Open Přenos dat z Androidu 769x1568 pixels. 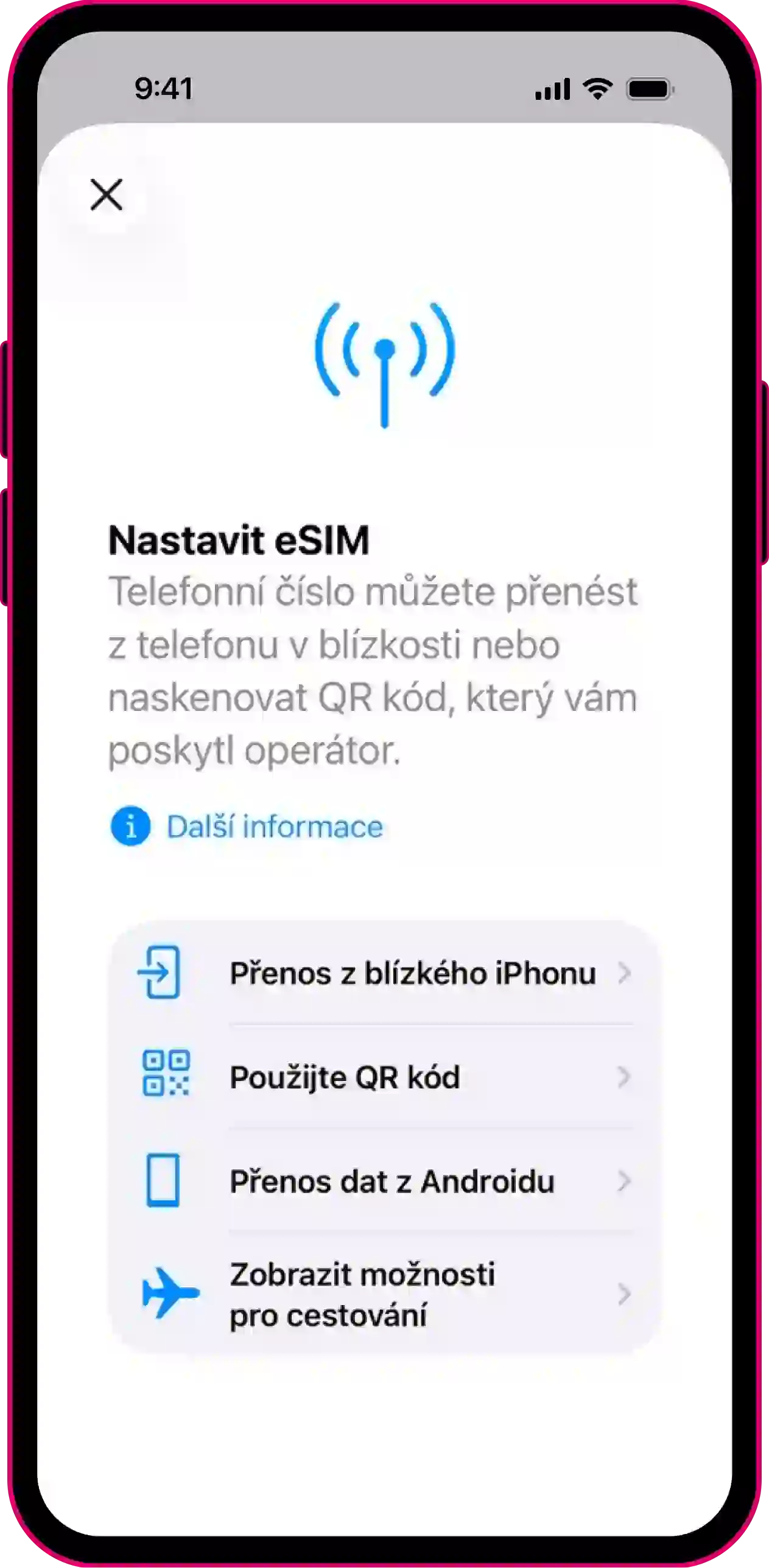coord(385,1181)
